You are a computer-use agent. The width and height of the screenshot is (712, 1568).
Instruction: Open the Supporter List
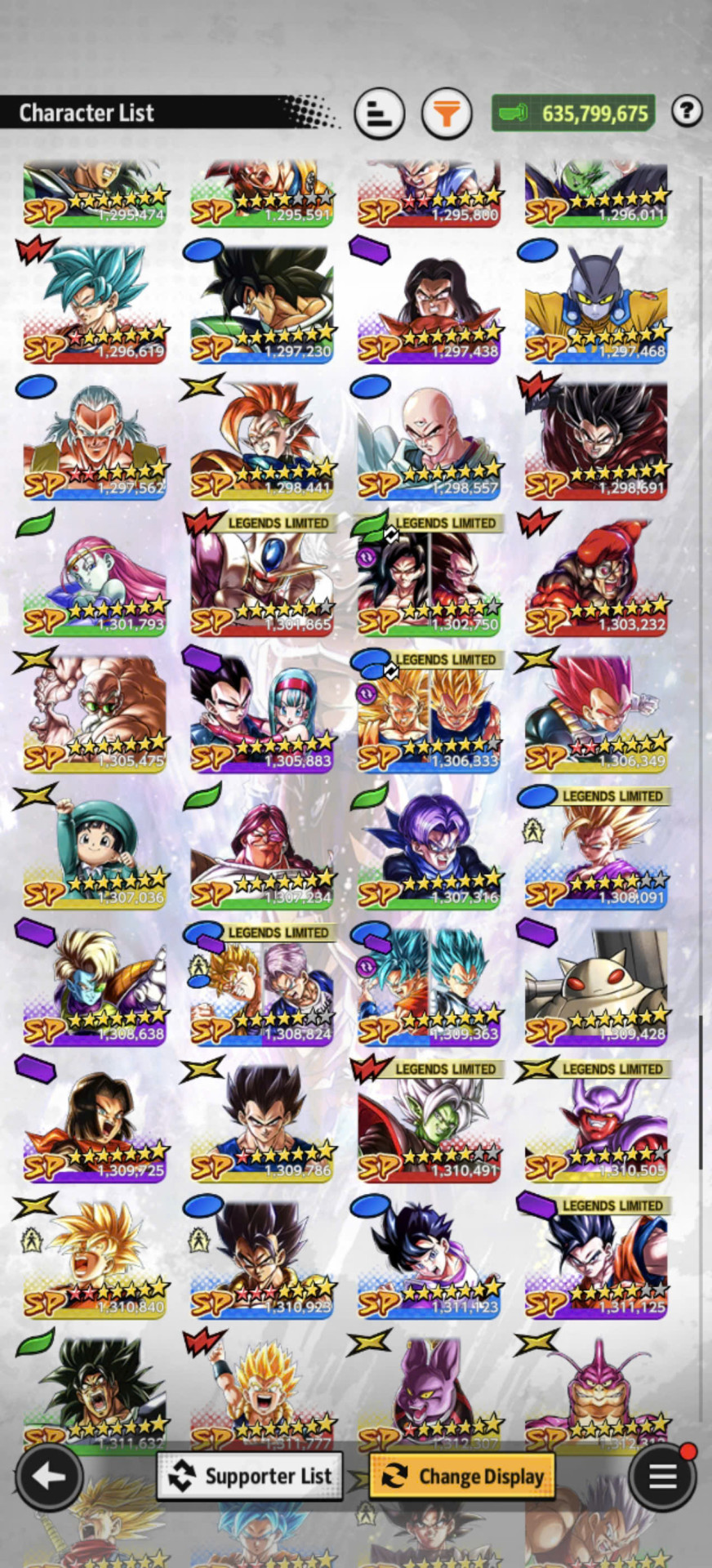point(250,1476)
